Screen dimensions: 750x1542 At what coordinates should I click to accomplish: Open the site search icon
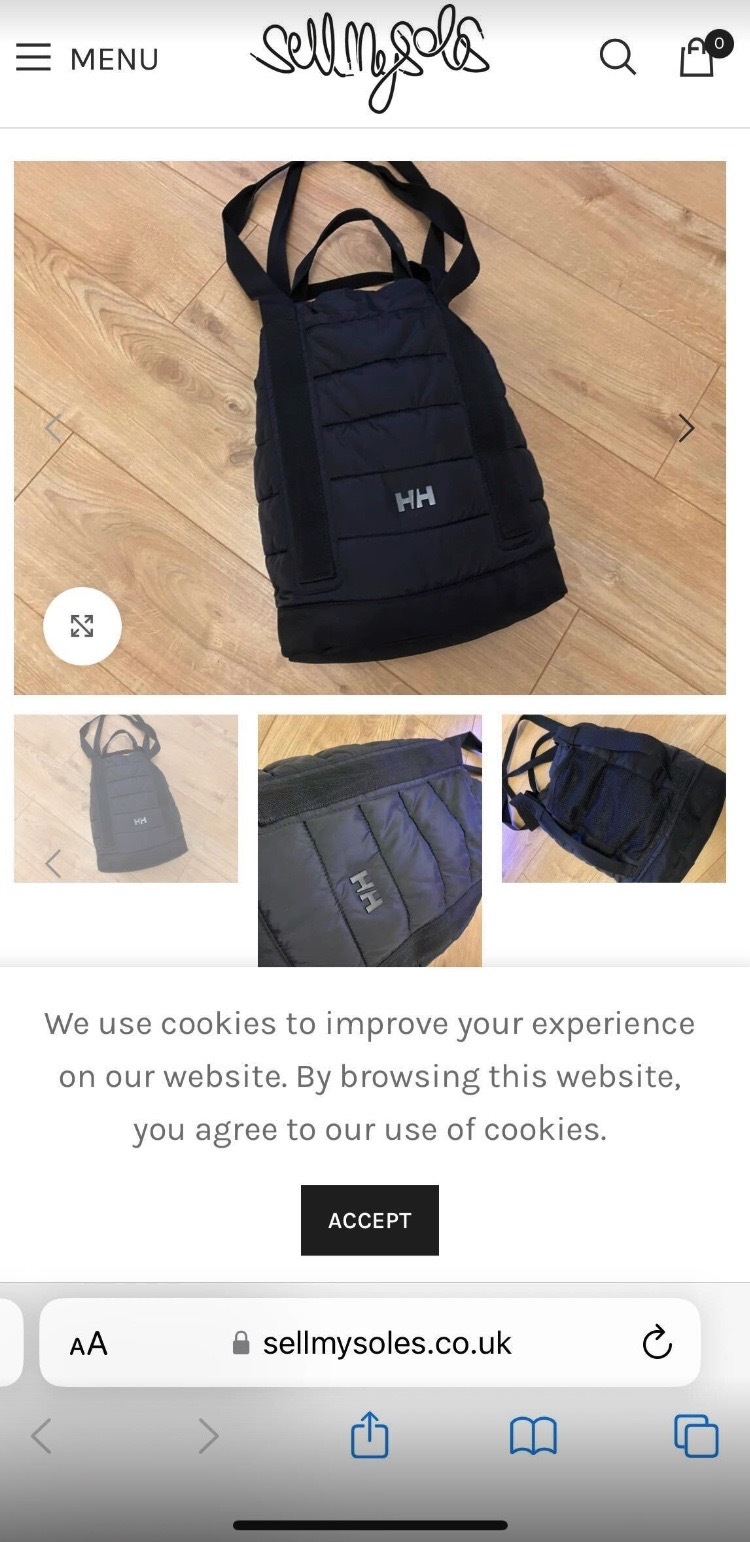tap(617, 58)
